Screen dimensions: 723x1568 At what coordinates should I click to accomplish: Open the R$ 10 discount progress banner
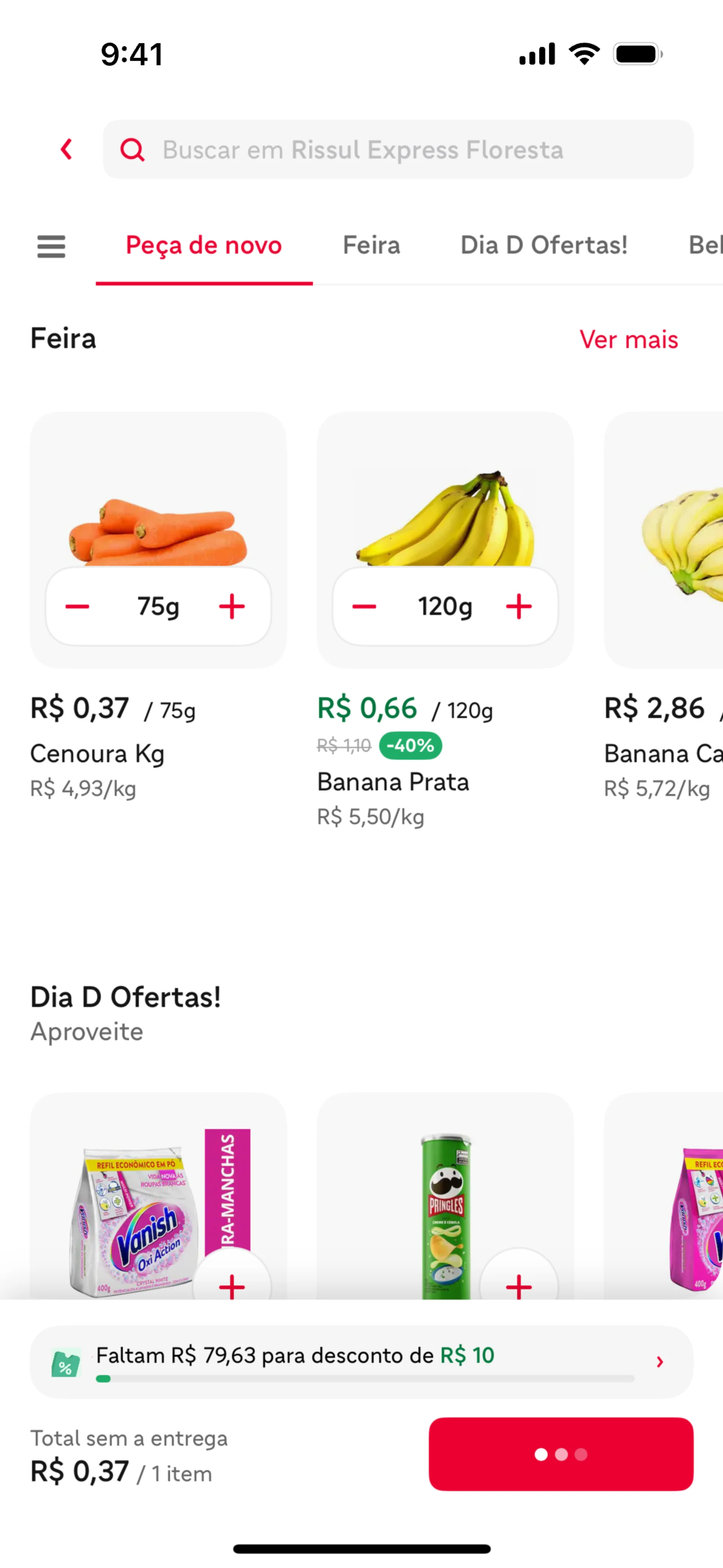tap(361, 1362)
